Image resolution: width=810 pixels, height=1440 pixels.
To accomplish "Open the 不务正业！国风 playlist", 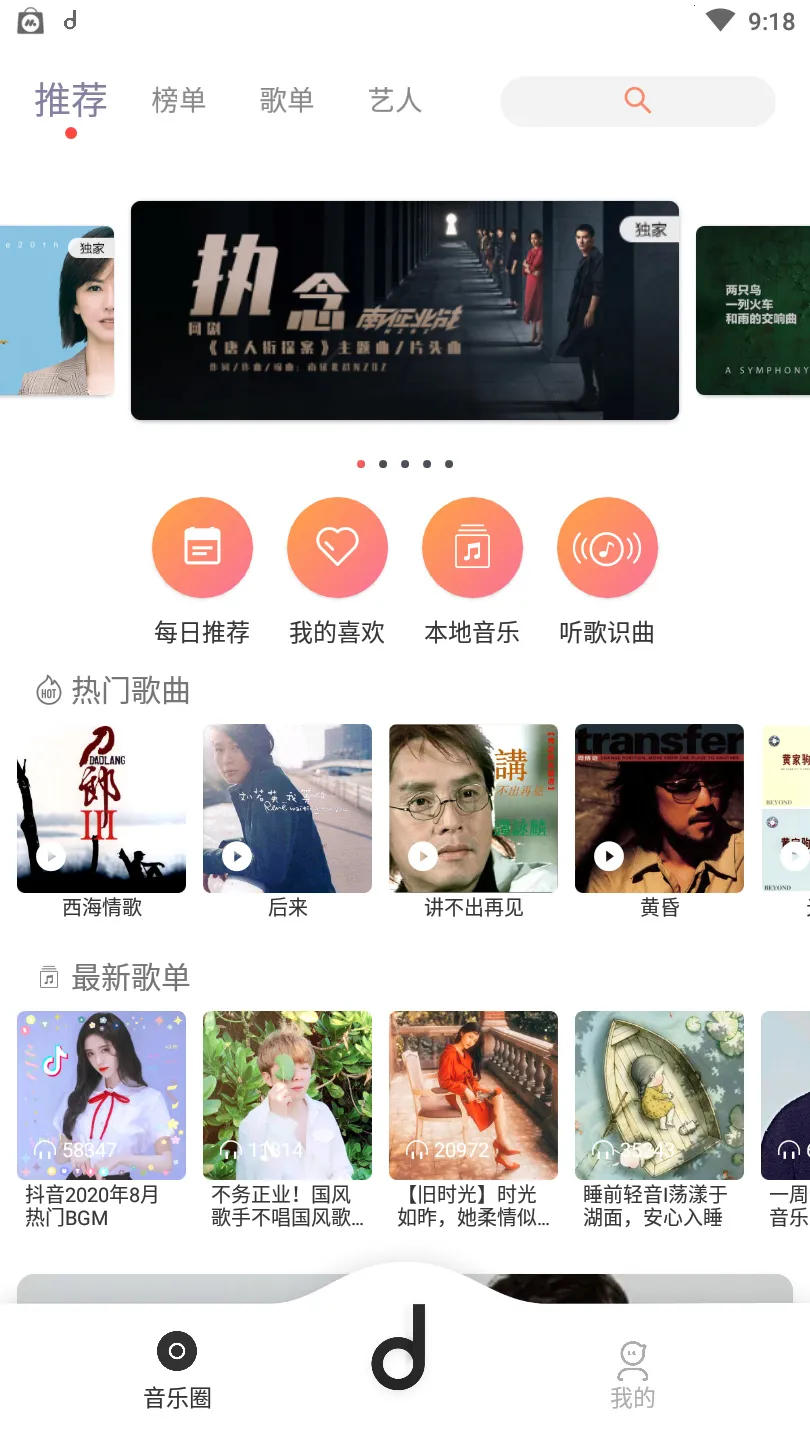I will point(287,1095).
